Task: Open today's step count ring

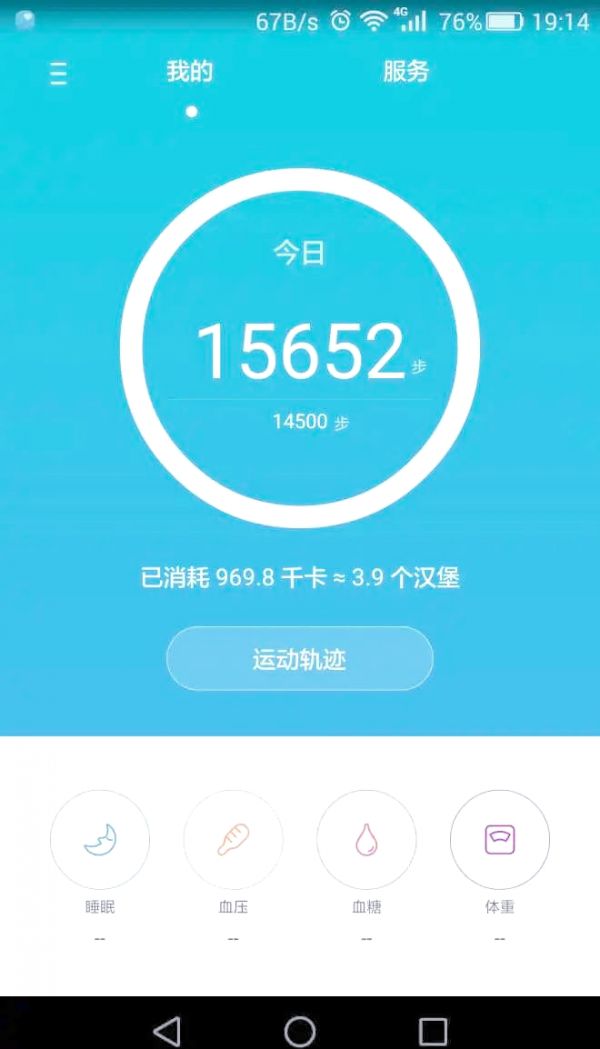Action: [300, 348]
